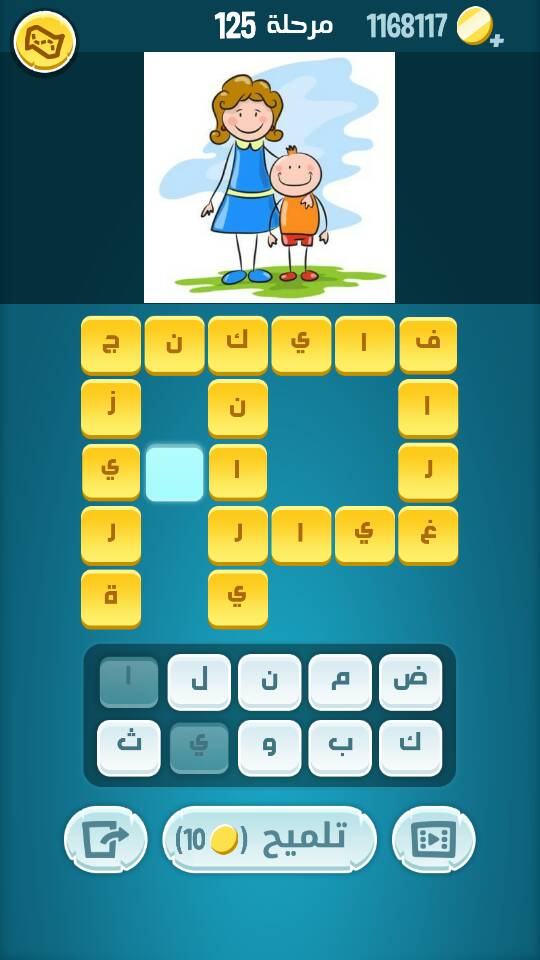Pick the letter ض tile
Screen dimensions: 540x960
tap(410, 682)
